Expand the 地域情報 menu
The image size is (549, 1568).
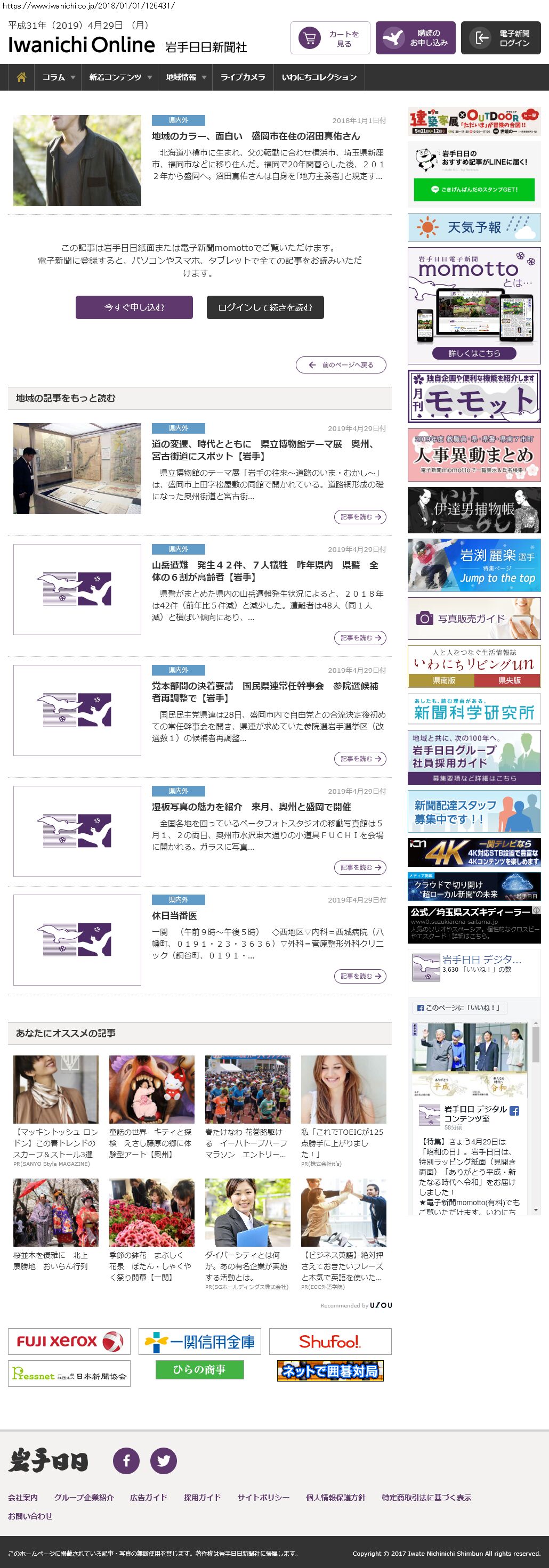(185, 77)
